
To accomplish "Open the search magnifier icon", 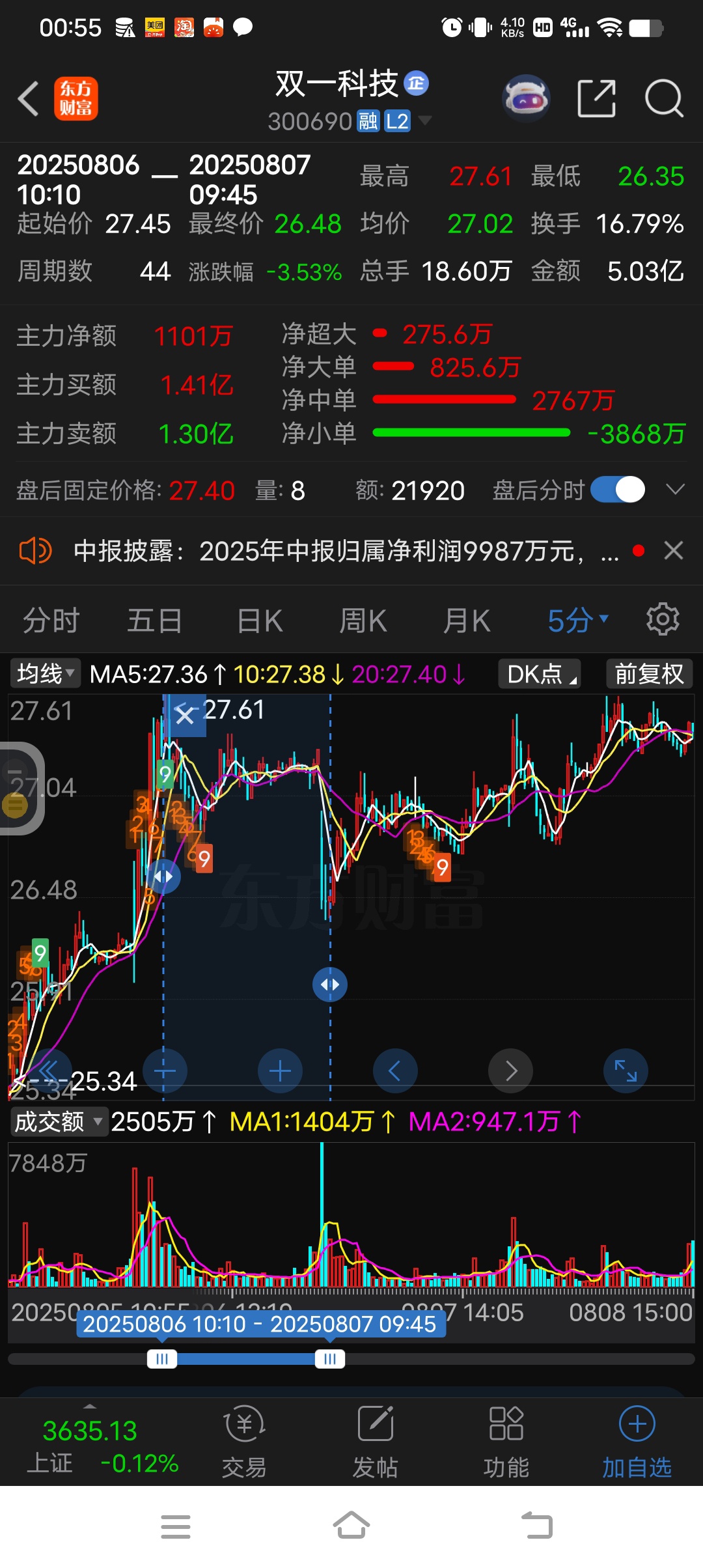I will pos(664,99).
